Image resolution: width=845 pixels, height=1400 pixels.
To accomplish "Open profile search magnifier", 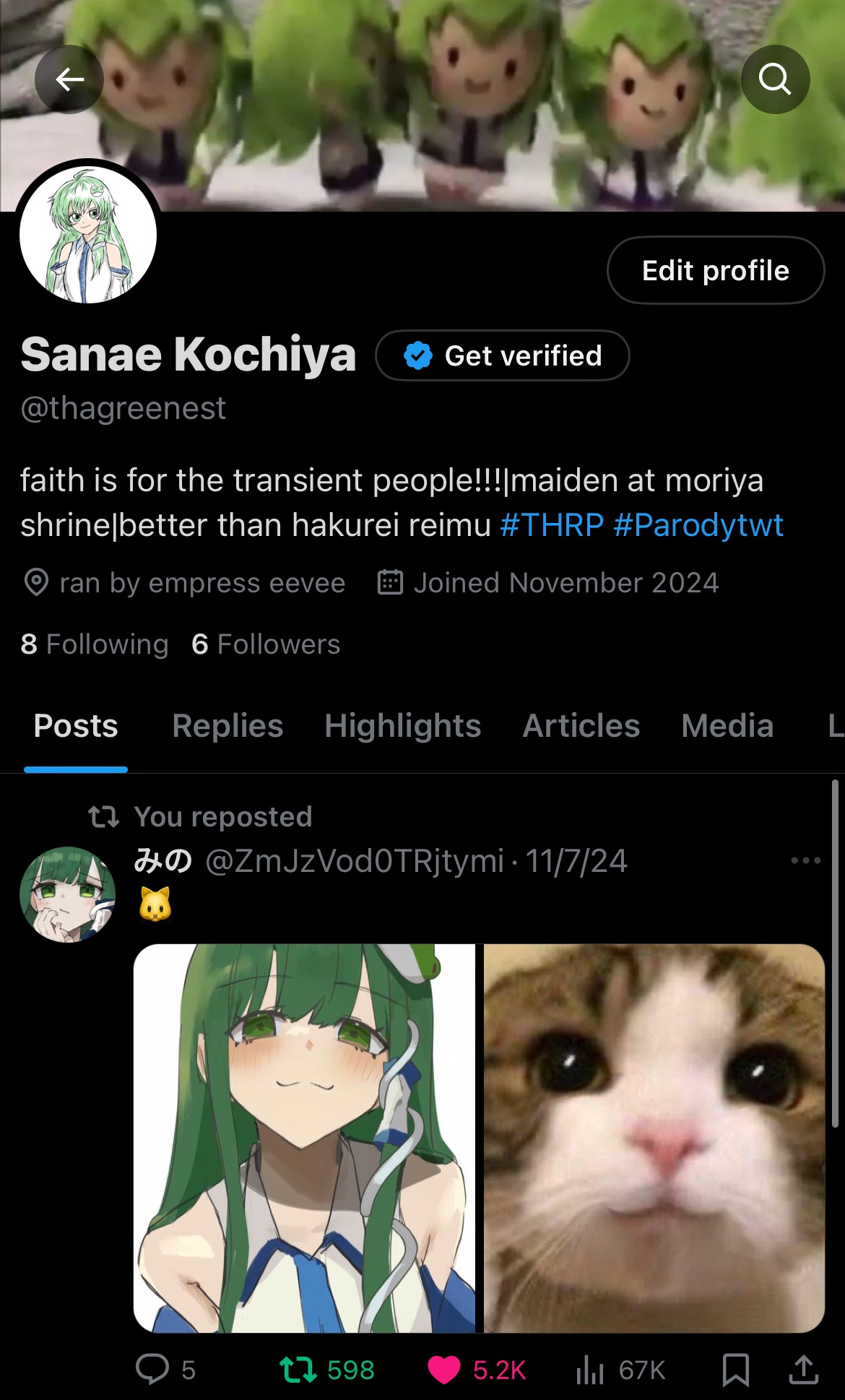I will pyautogui.click(x=775, y=79).
